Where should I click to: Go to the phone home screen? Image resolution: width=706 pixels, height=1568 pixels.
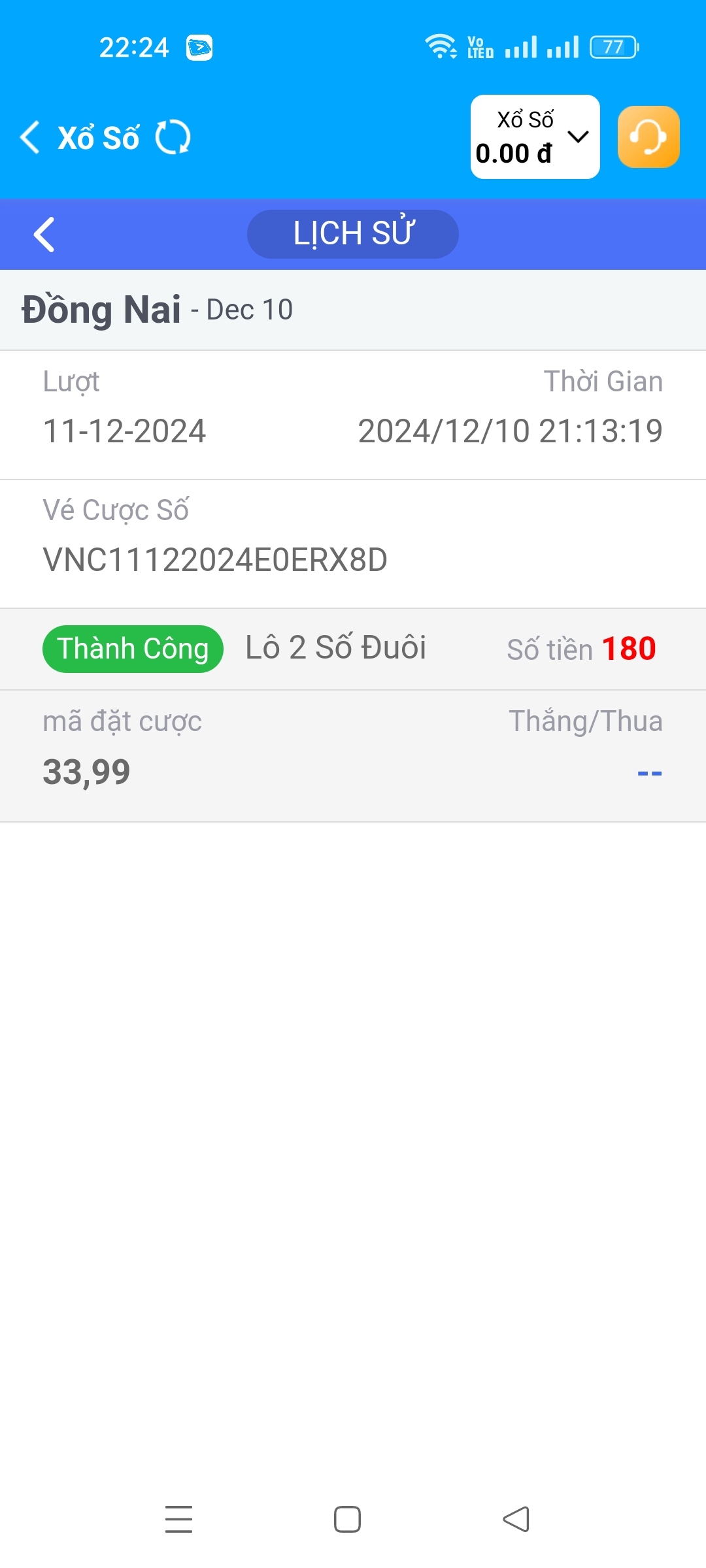(347, 1519)
